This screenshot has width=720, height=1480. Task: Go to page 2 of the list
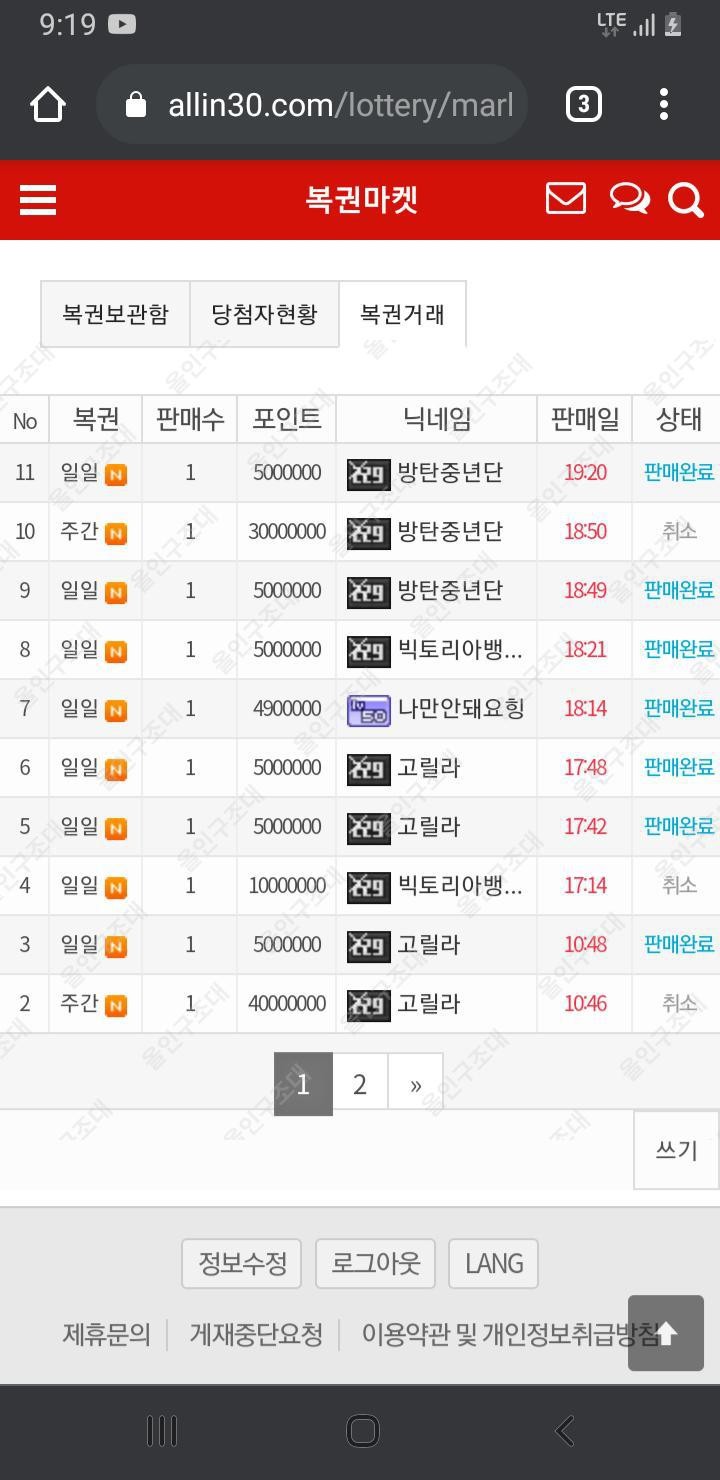(x=360, y=1084)
